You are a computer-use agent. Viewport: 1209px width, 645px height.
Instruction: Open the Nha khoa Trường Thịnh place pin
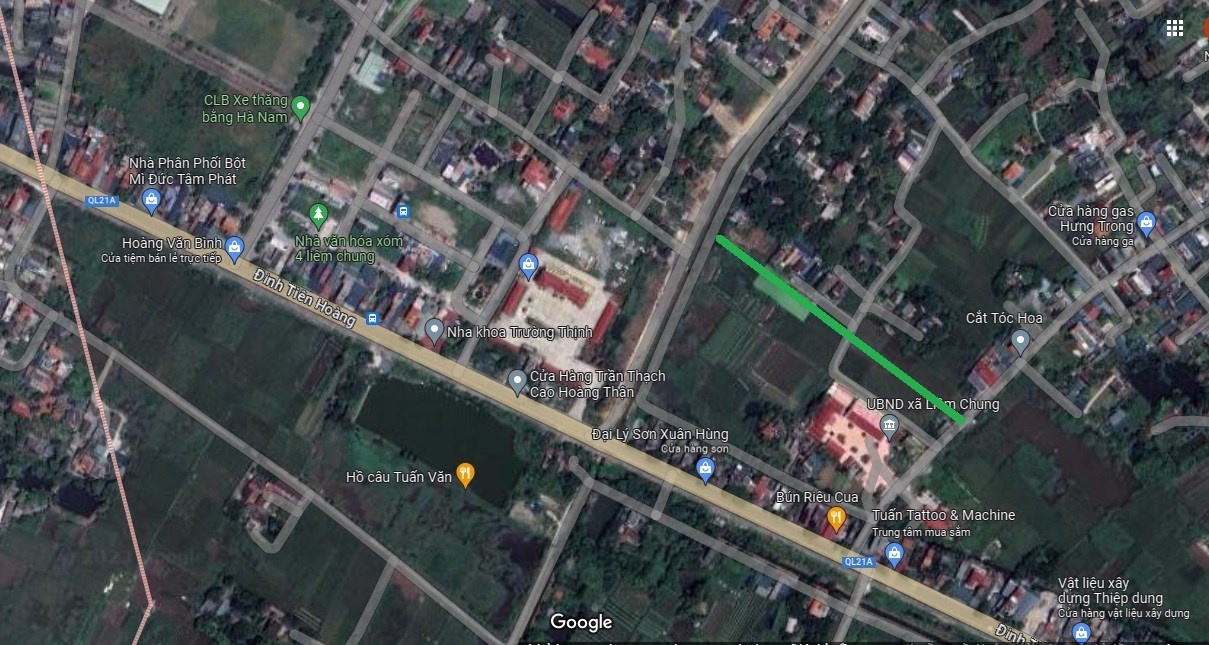click(x=434, y=329)
